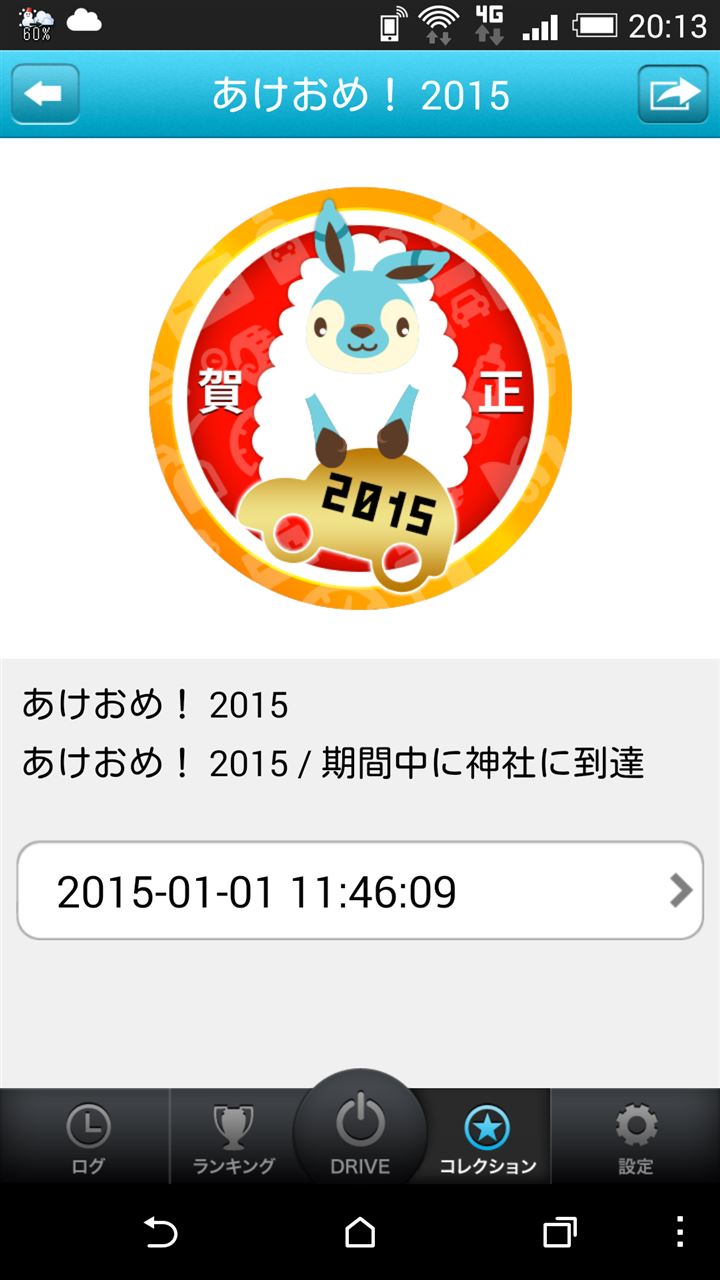Share the あけおめ！2015 badge
The image size is (720, 1280).
(x=673, y=94)
